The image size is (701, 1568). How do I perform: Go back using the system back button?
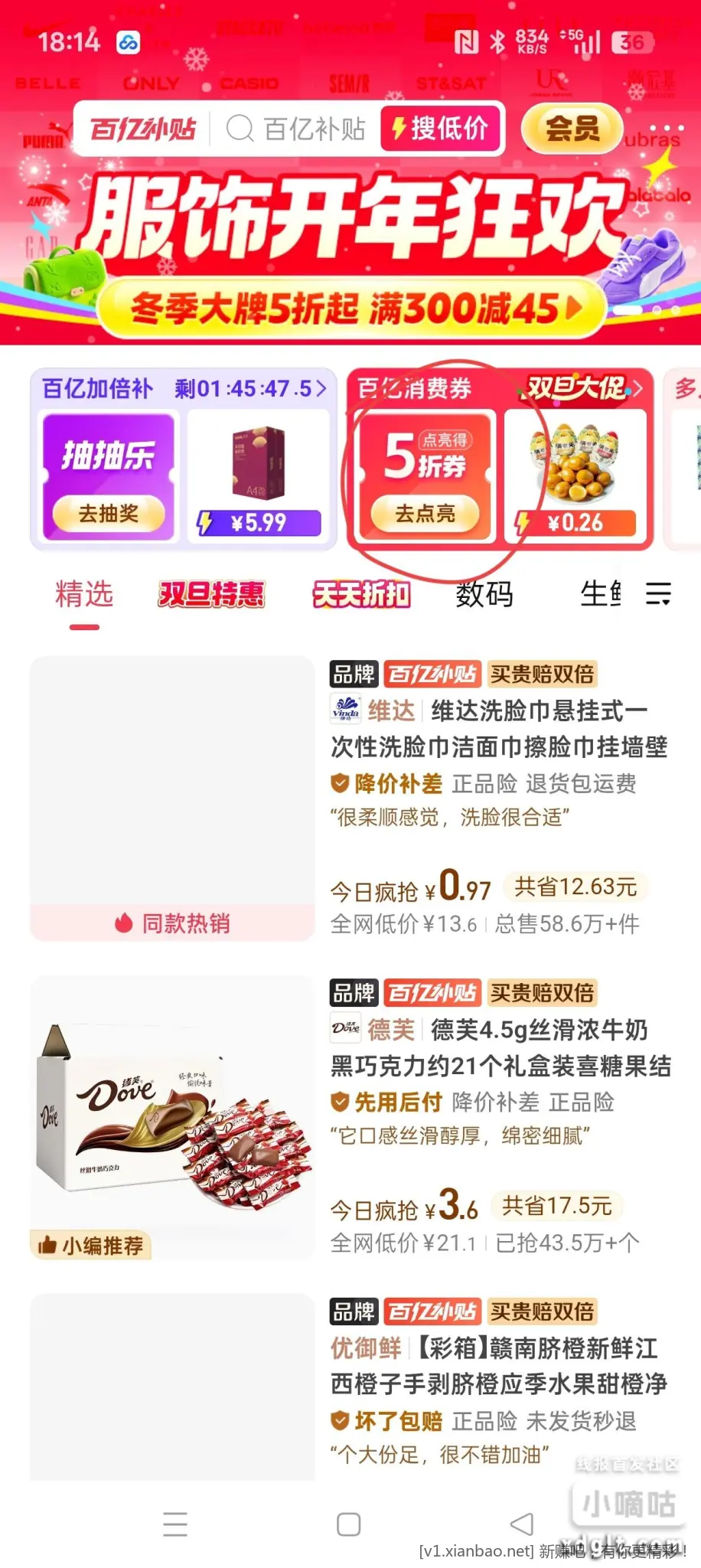(x=522, y=1524)
